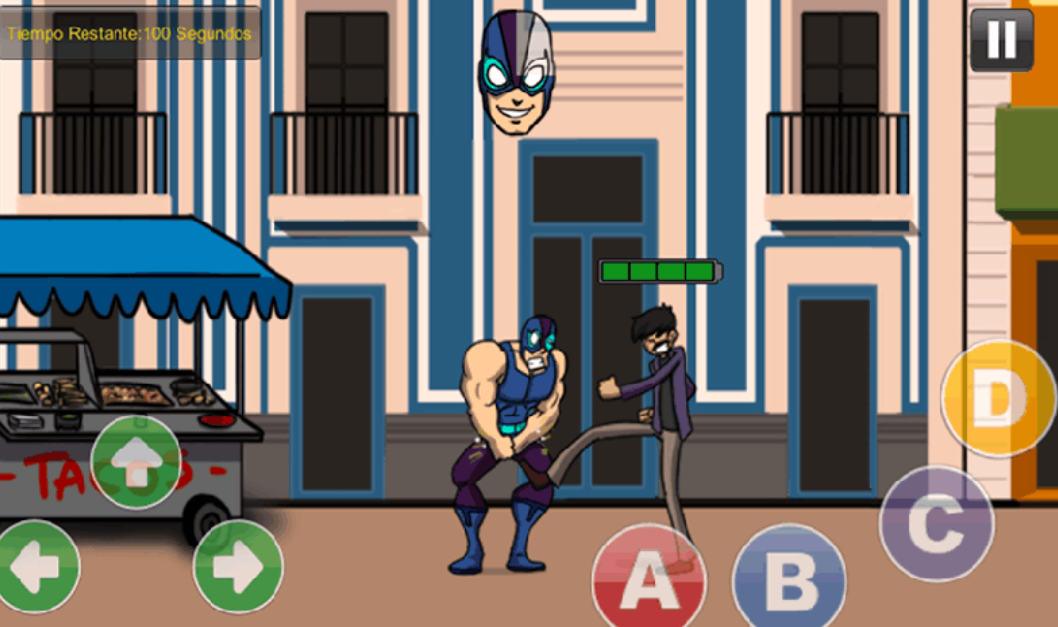Activate the yellow D action button
1058x627 pixels.
[x=996, y=399]
